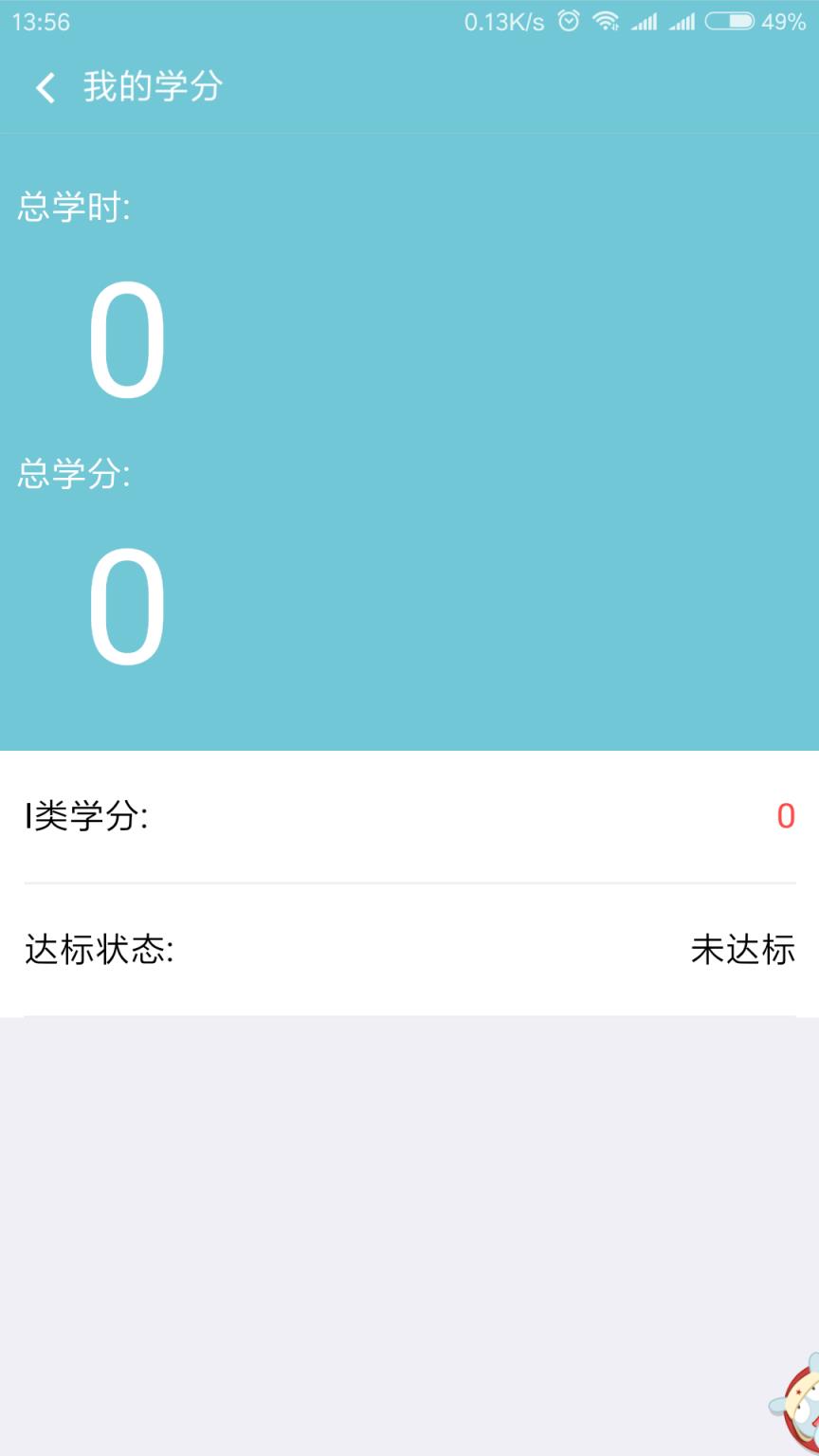Tap the divider line below I类学分
Image resolution: width=819 pixels, height=1456 pixels.
click(x=409, y=883)
